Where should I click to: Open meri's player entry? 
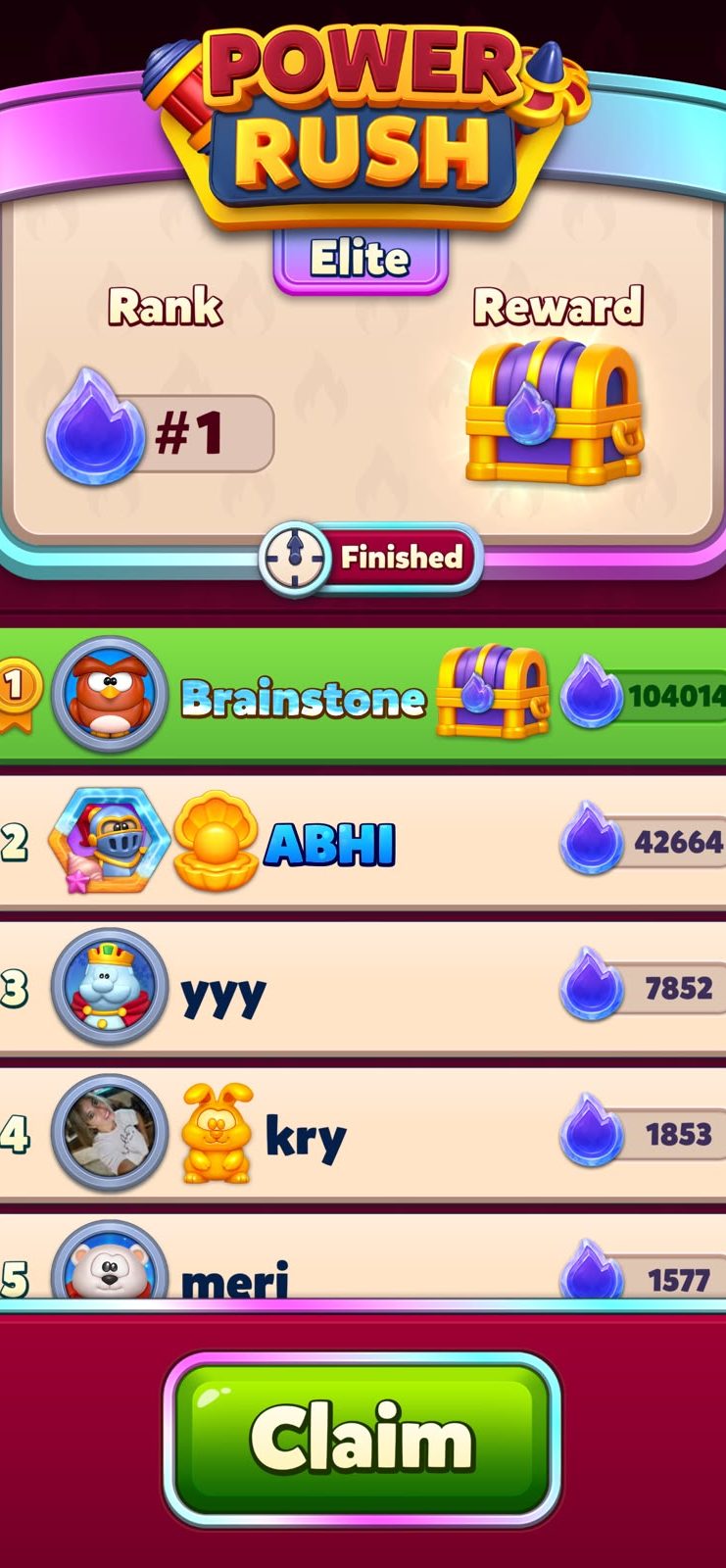363,1257
